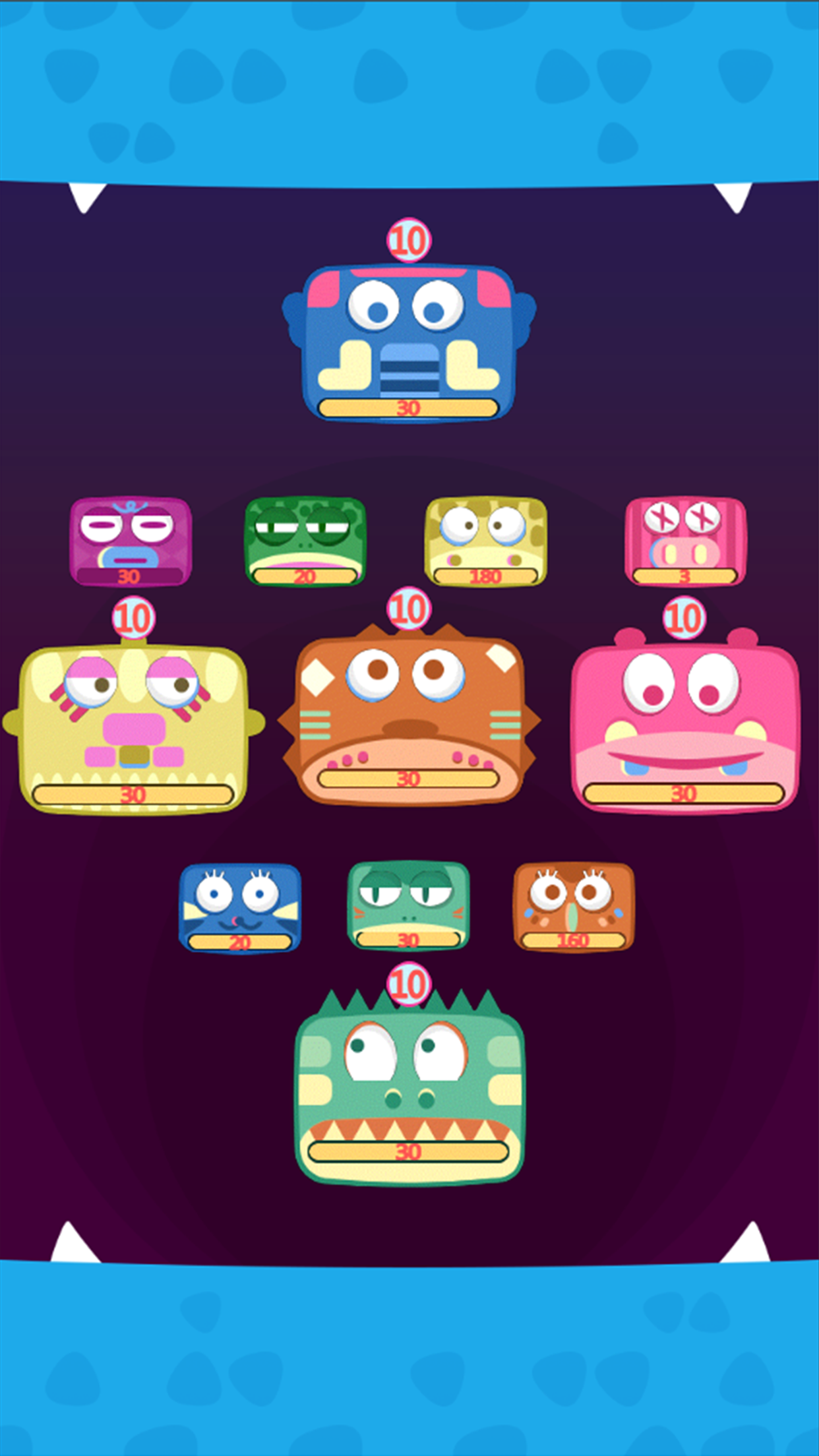Select the large yellow monster with eyelashes
Image resolution: width=819 pixels, height=1456 pixels.
(134, 729)
